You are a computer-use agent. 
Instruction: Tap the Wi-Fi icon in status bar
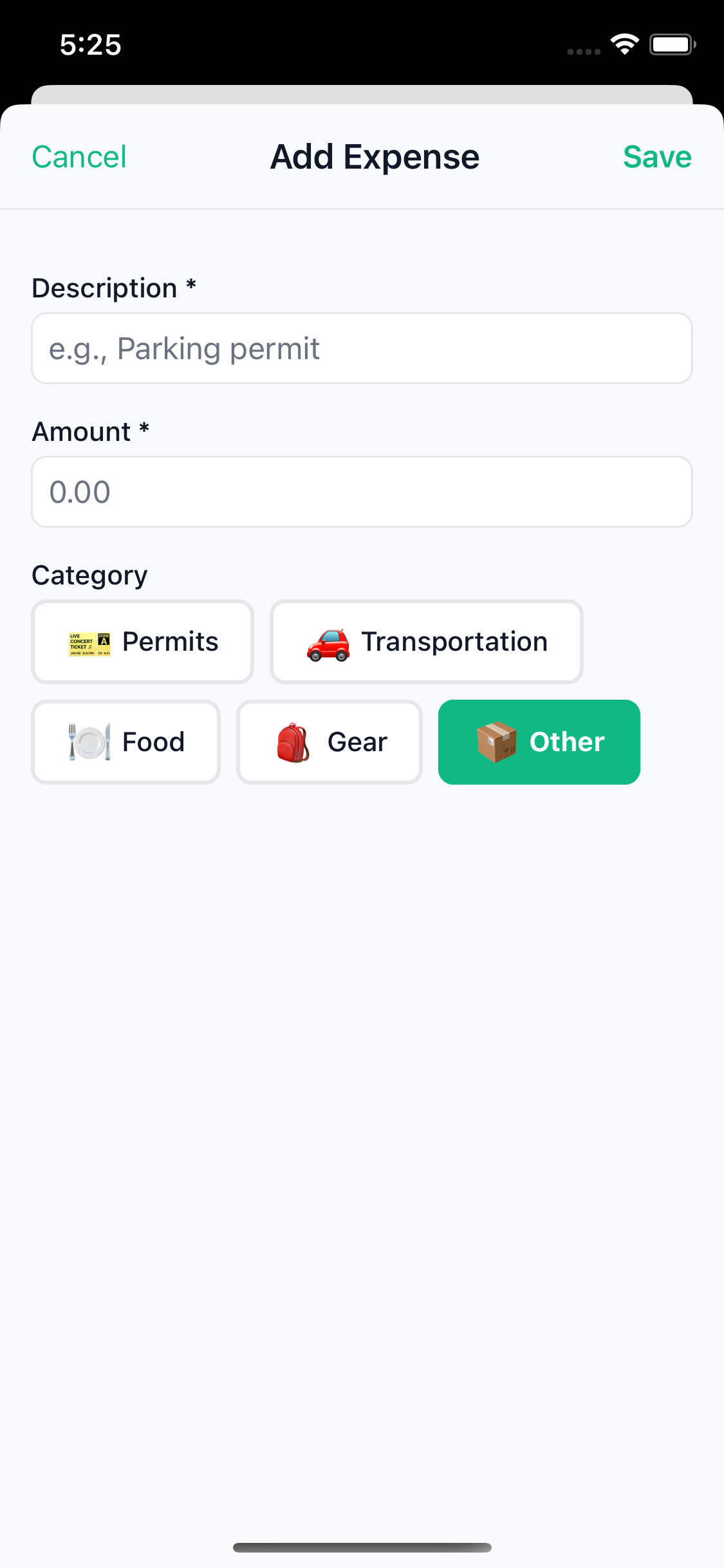point(622,43)
